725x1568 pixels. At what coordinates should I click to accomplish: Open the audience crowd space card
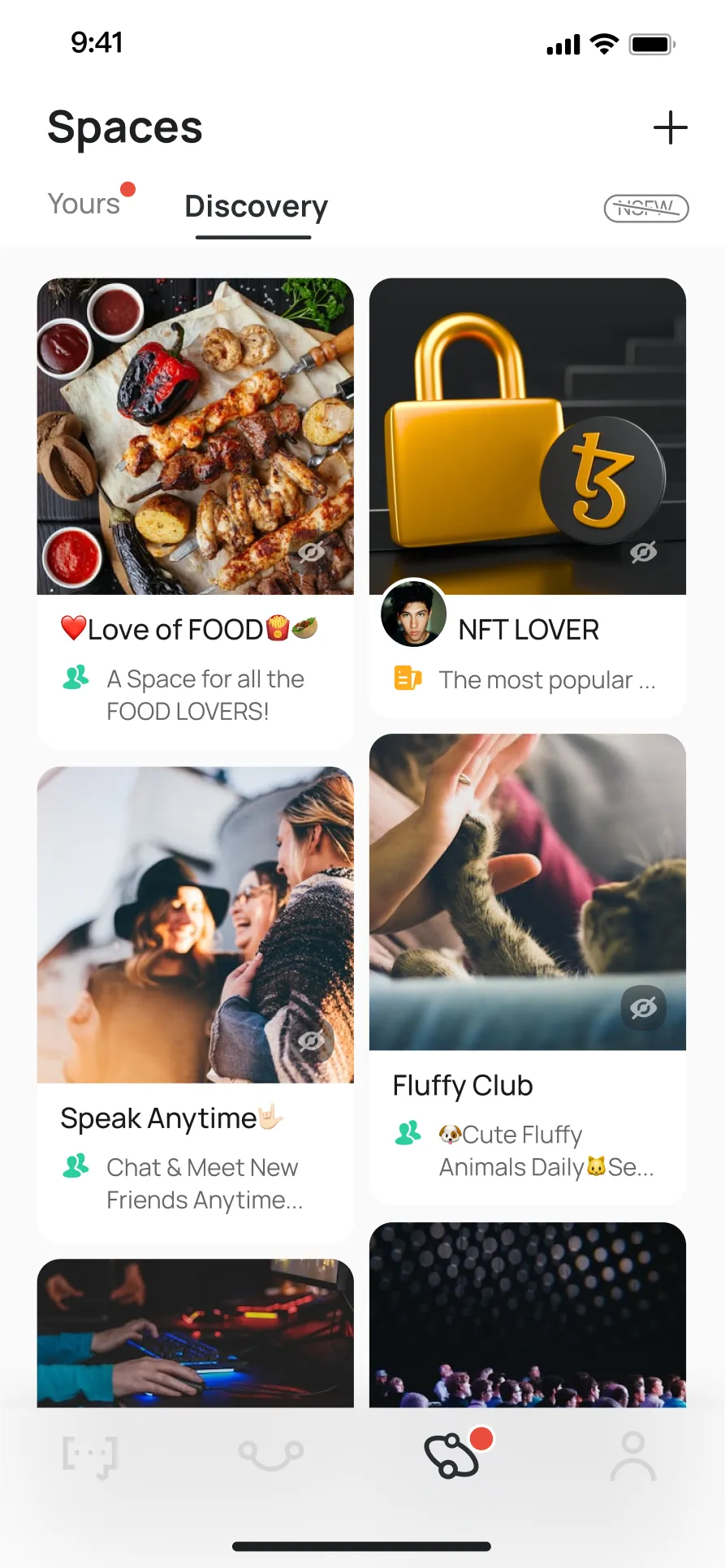pyautogui.click(x=528, y=1315)
